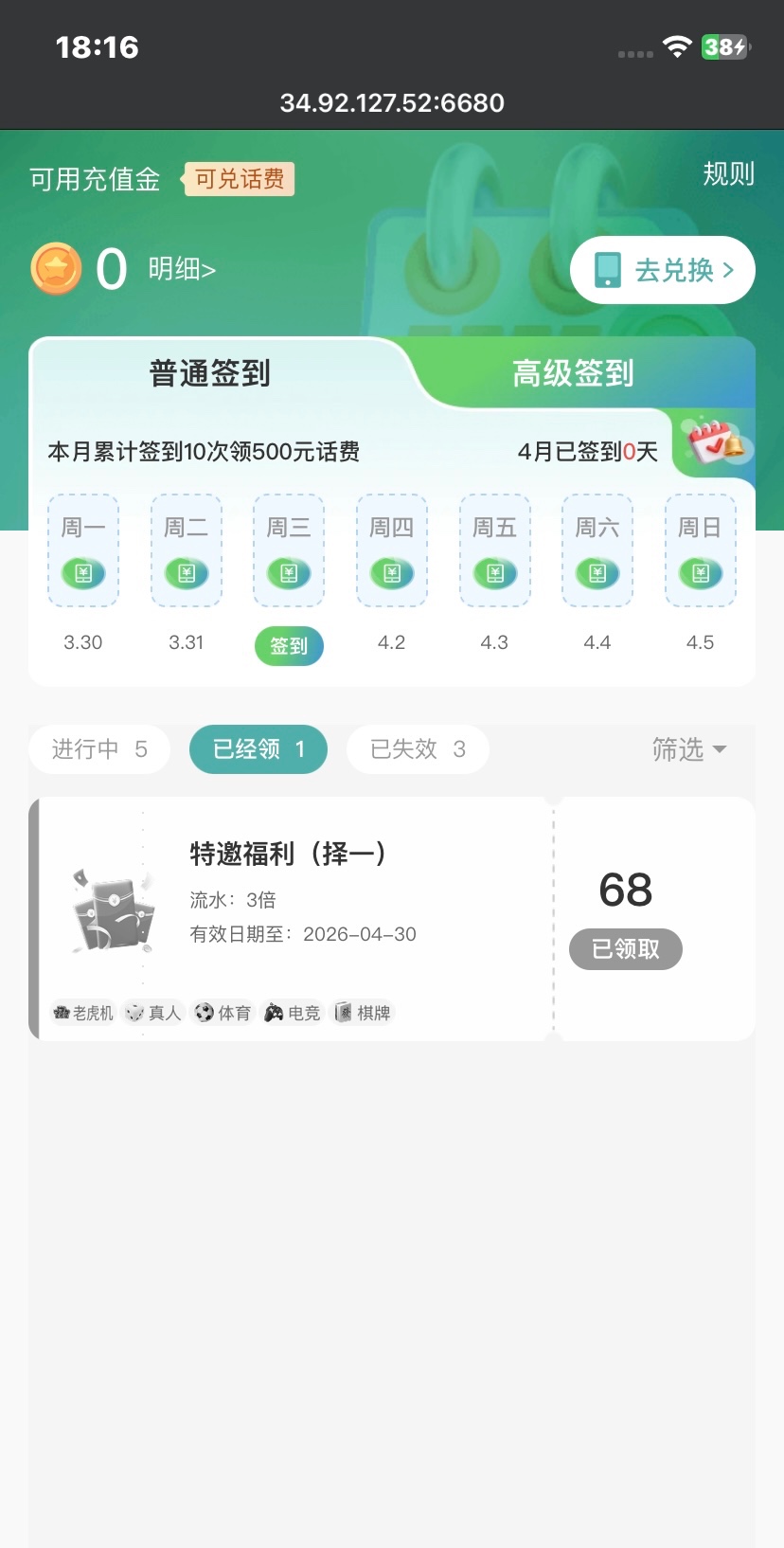784x1548 pixels.
Task: Switch to 普通签到 tab
Action: [210, 373]
